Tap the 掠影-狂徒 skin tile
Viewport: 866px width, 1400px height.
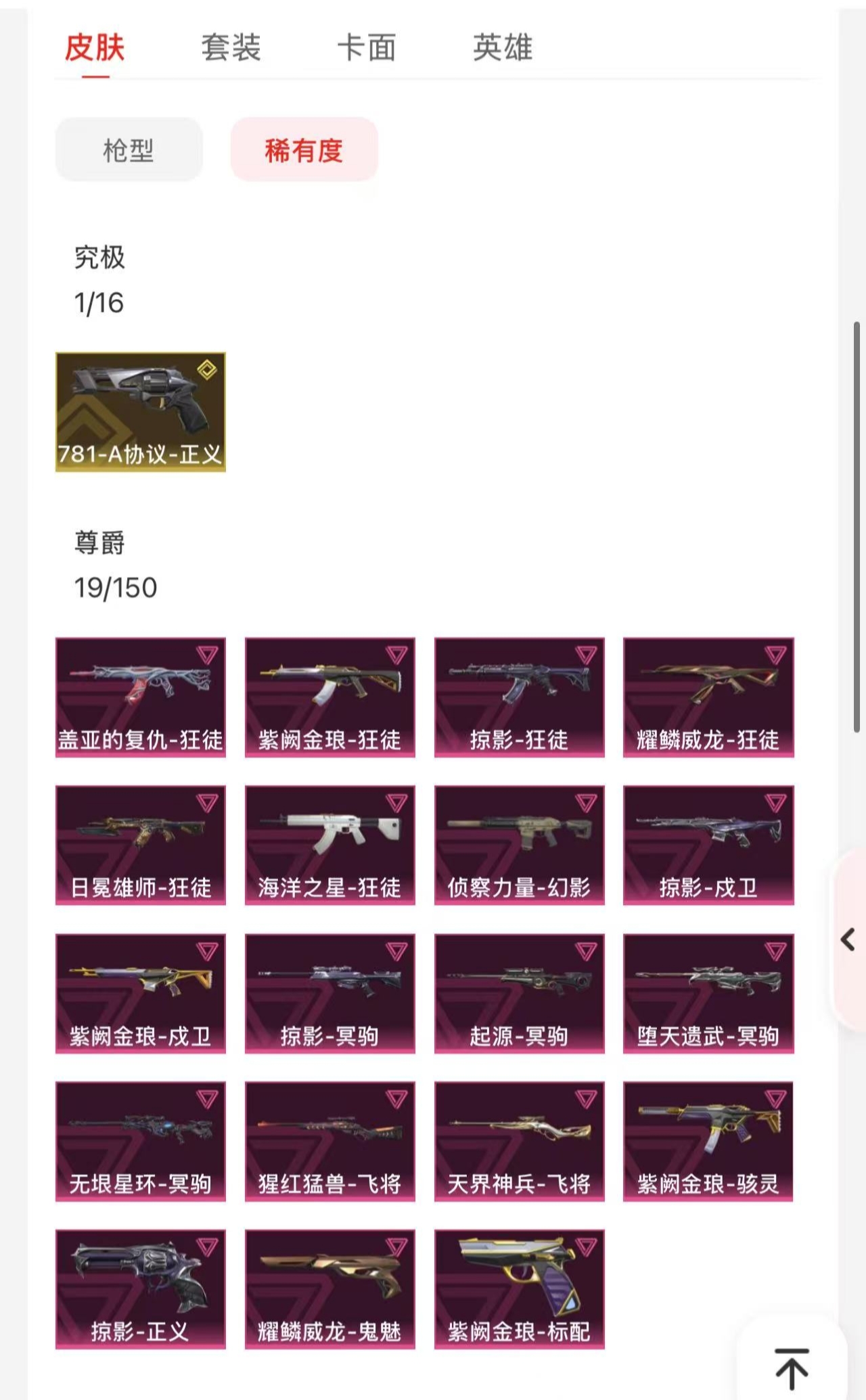click(x=520, y=697)
